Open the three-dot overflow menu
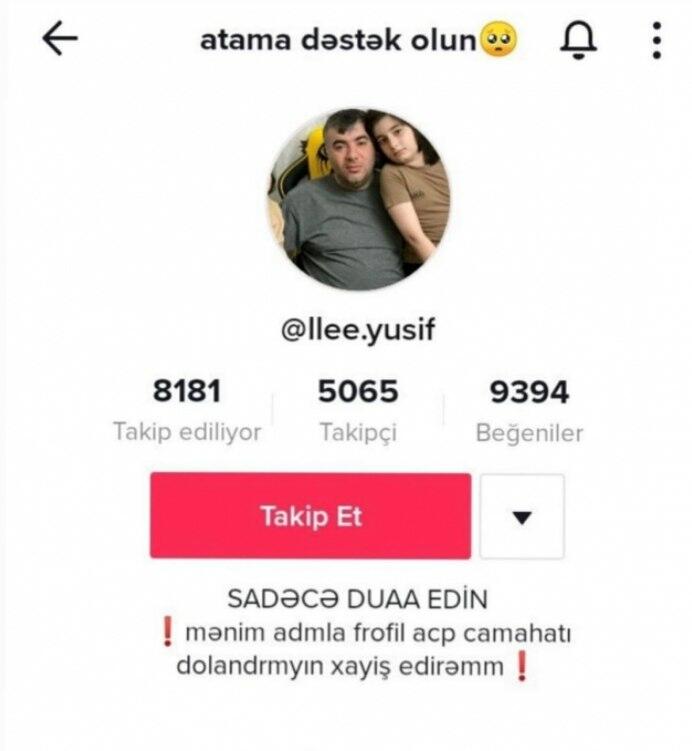The height and width of the screenshot is (751, 692). pyautogui.click(x=656, y=40)
